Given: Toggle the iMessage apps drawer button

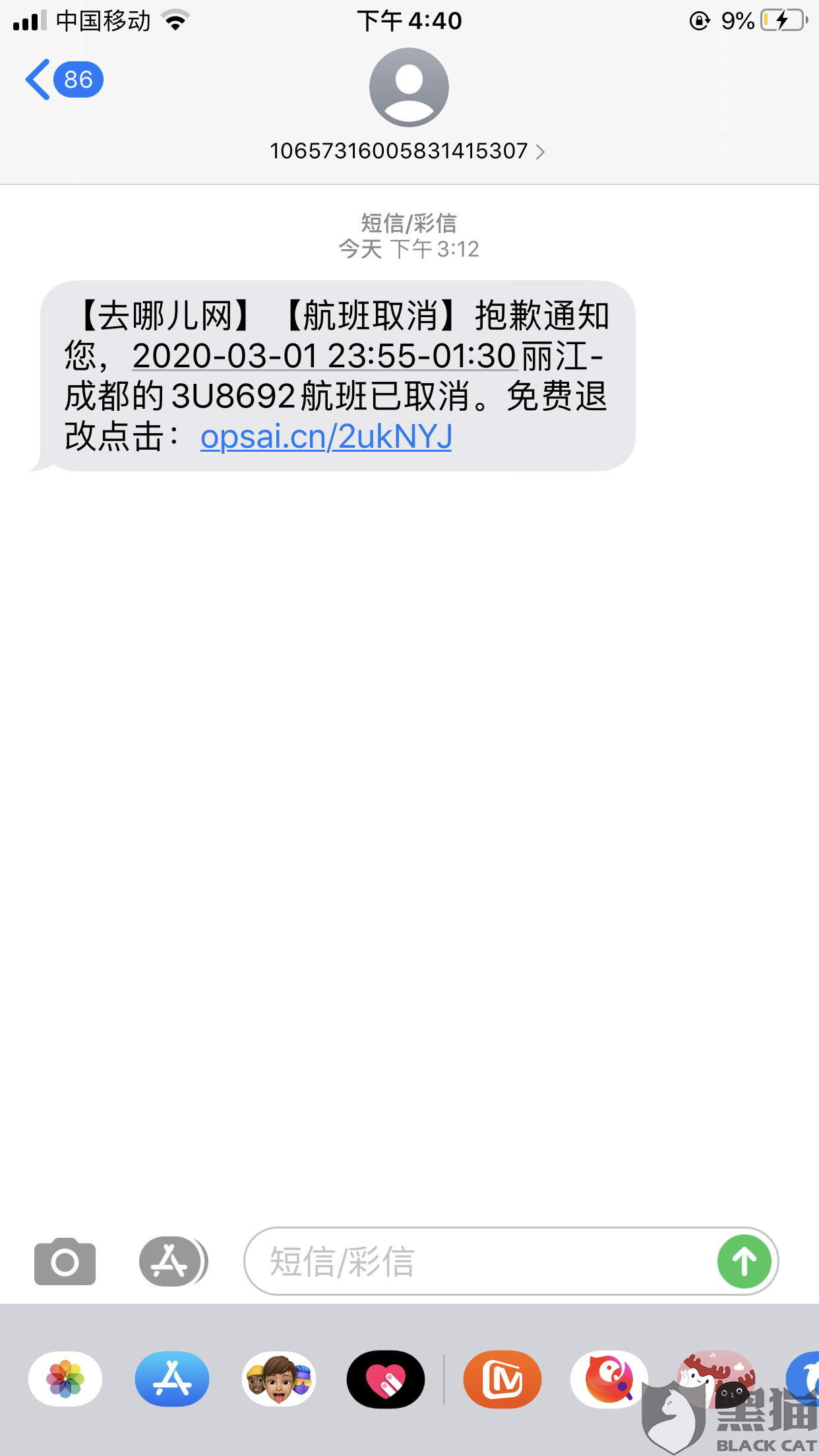Looking at the screenshot, I should 173,1261.
